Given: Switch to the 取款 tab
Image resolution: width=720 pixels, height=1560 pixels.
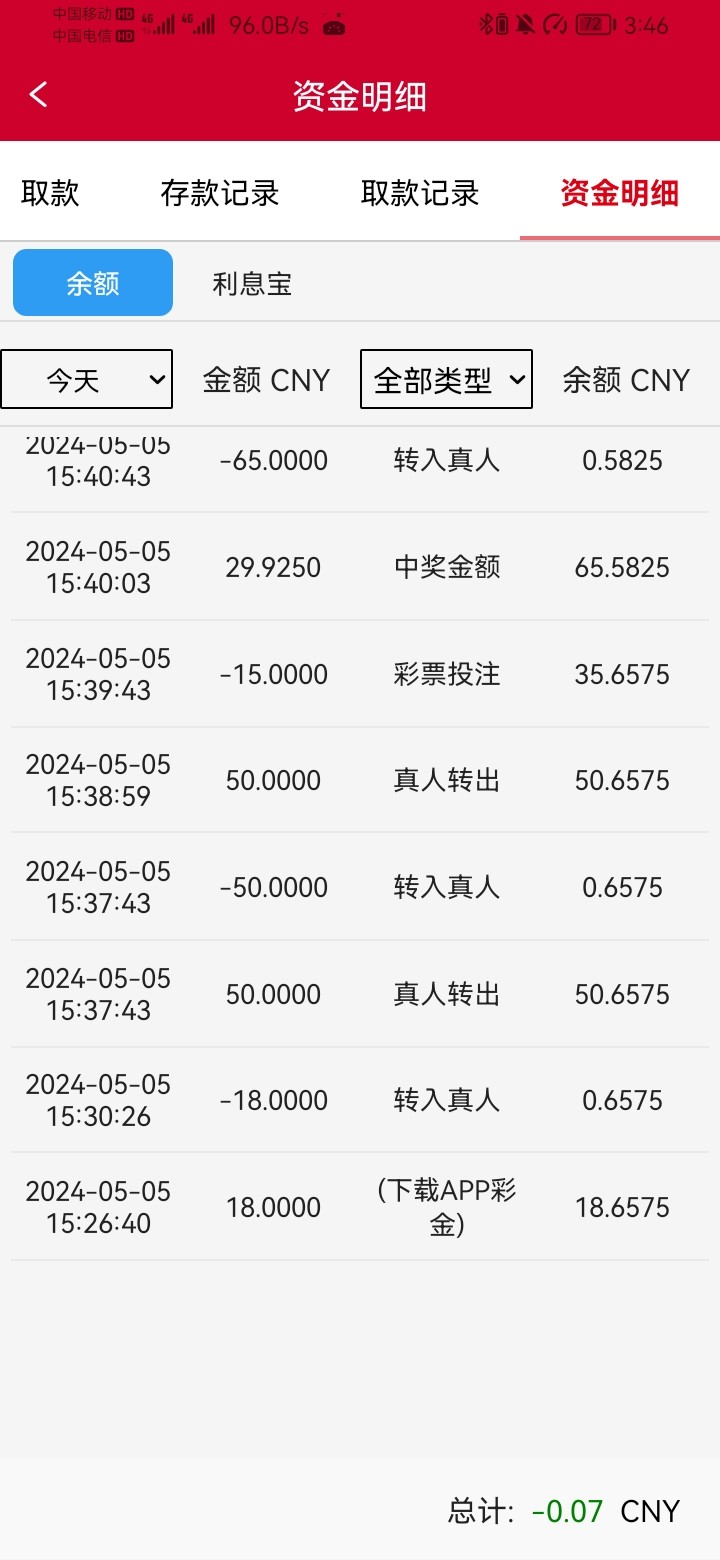Looking at the screenshot, I should pyautogui.click(x=50, y=193).
